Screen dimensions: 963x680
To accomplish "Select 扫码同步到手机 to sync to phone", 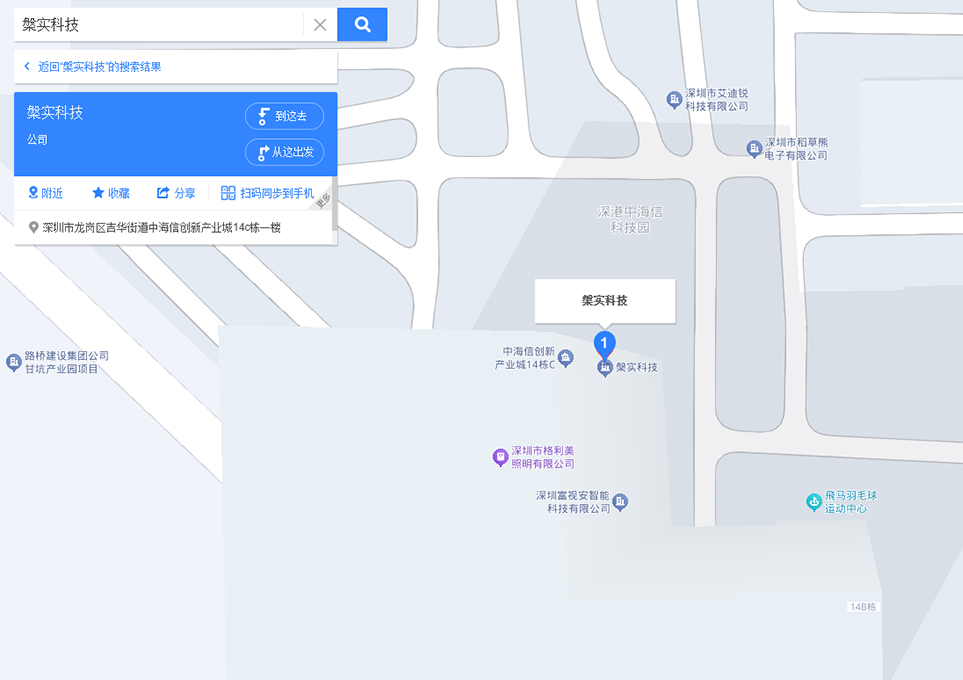I will click(x=268, y=193).
